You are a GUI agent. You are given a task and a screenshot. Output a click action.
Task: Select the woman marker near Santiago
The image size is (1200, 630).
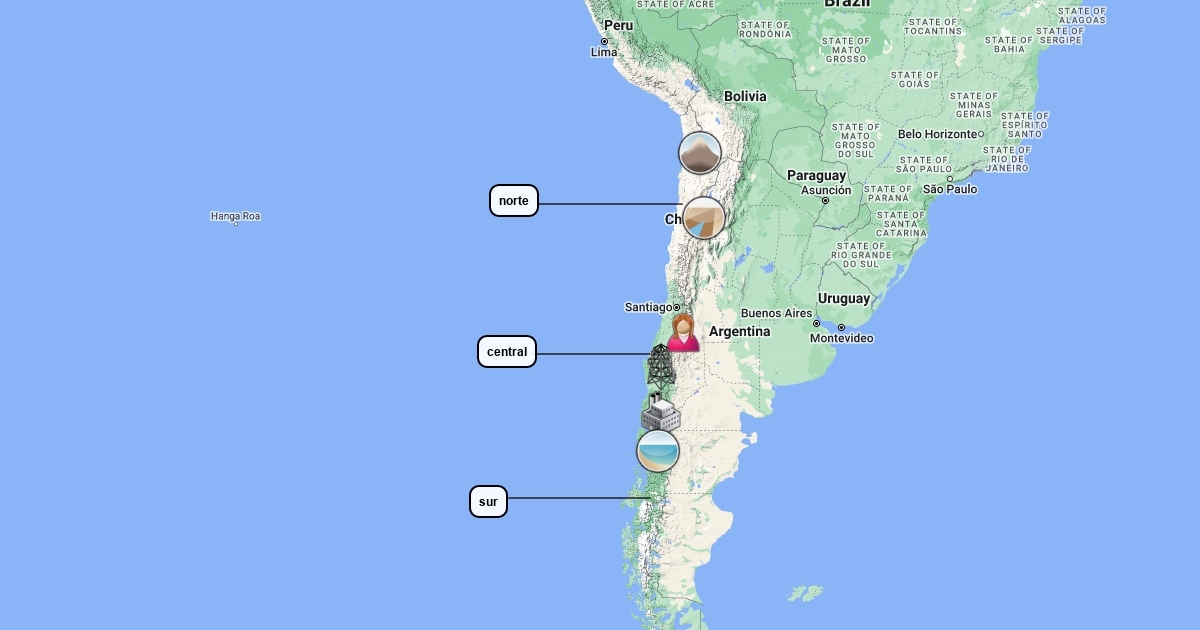point(683,333)
